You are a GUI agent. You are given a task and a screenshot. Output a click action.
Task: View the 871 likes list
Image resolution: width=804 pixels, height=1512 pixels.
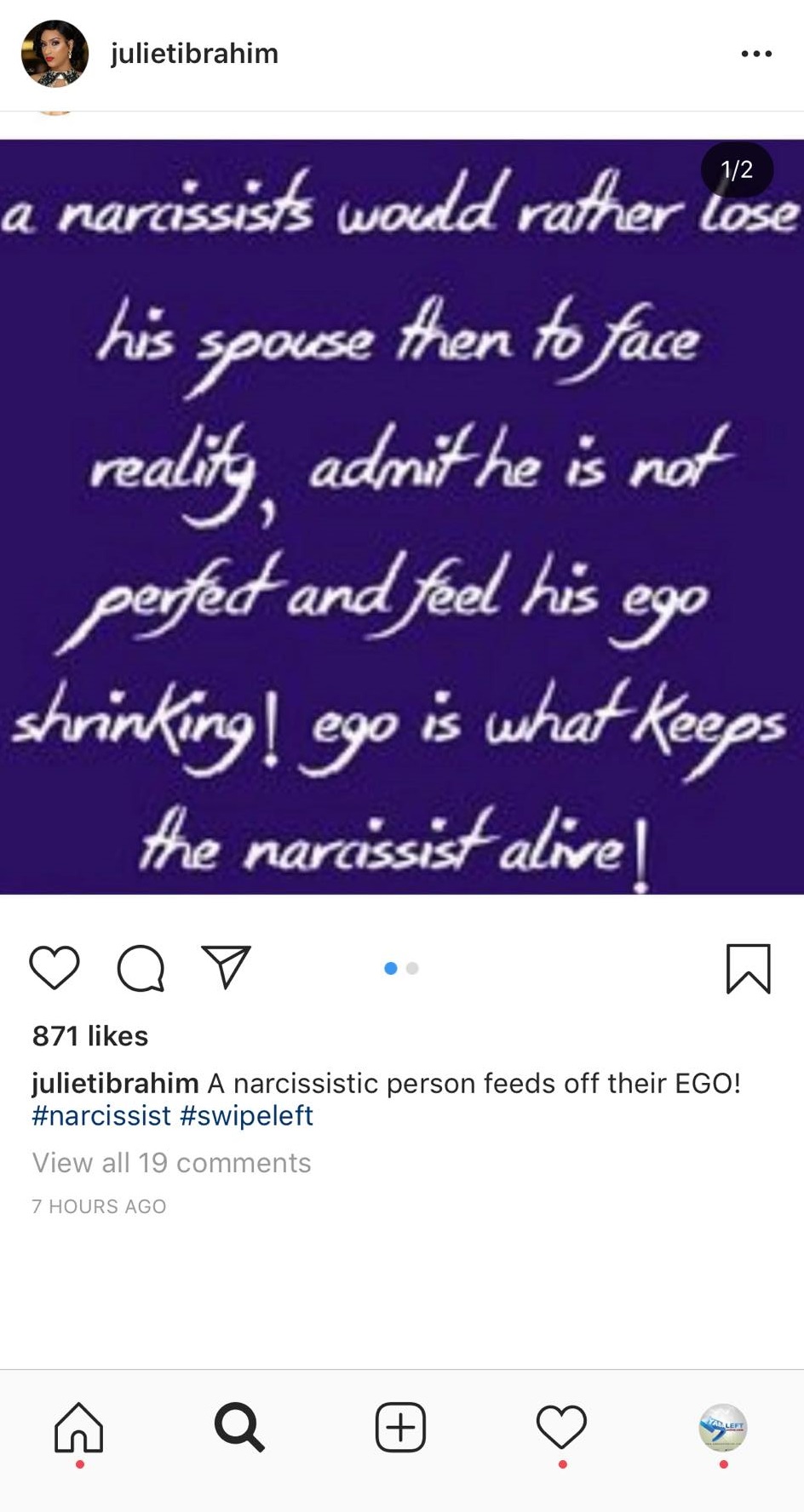tap(90, 1036)
